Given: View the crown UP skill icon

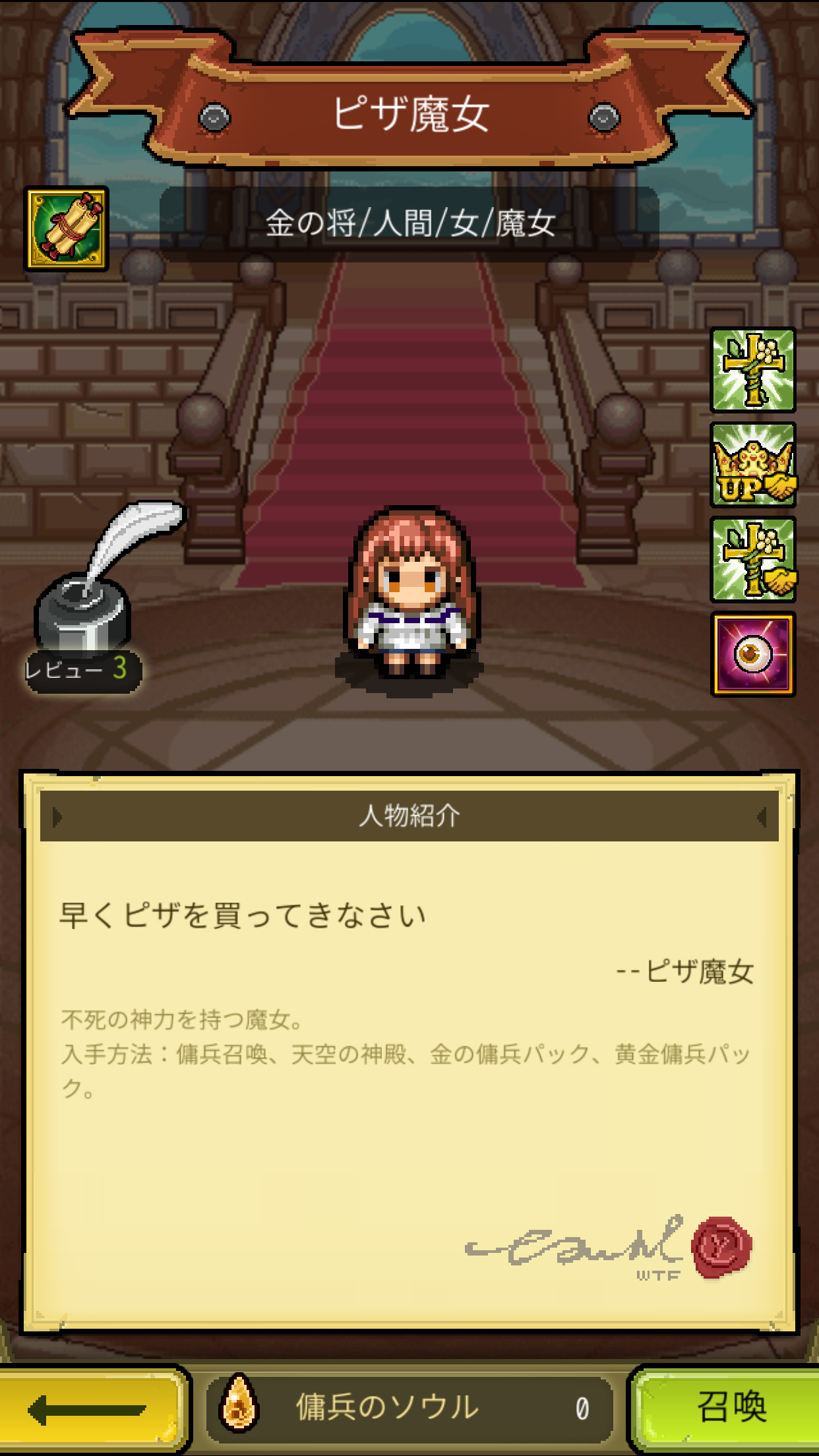Looking at the screenshot, I should pos(752,465).
